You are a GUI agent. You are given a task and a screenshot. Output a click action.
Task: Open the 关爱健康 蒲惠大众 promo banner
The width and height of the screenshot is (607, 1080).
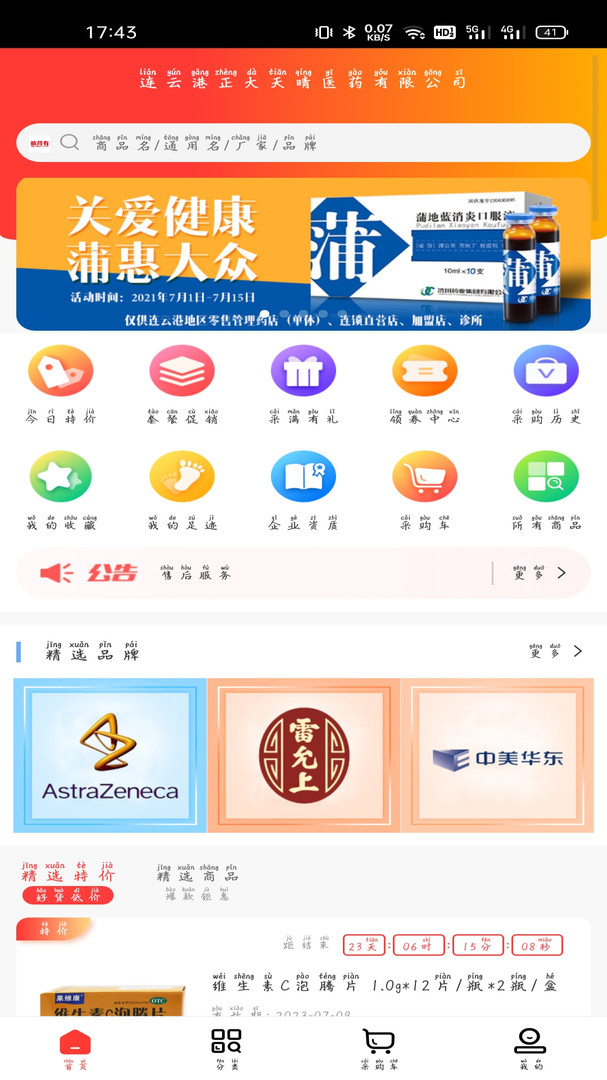tap(303, 254)
